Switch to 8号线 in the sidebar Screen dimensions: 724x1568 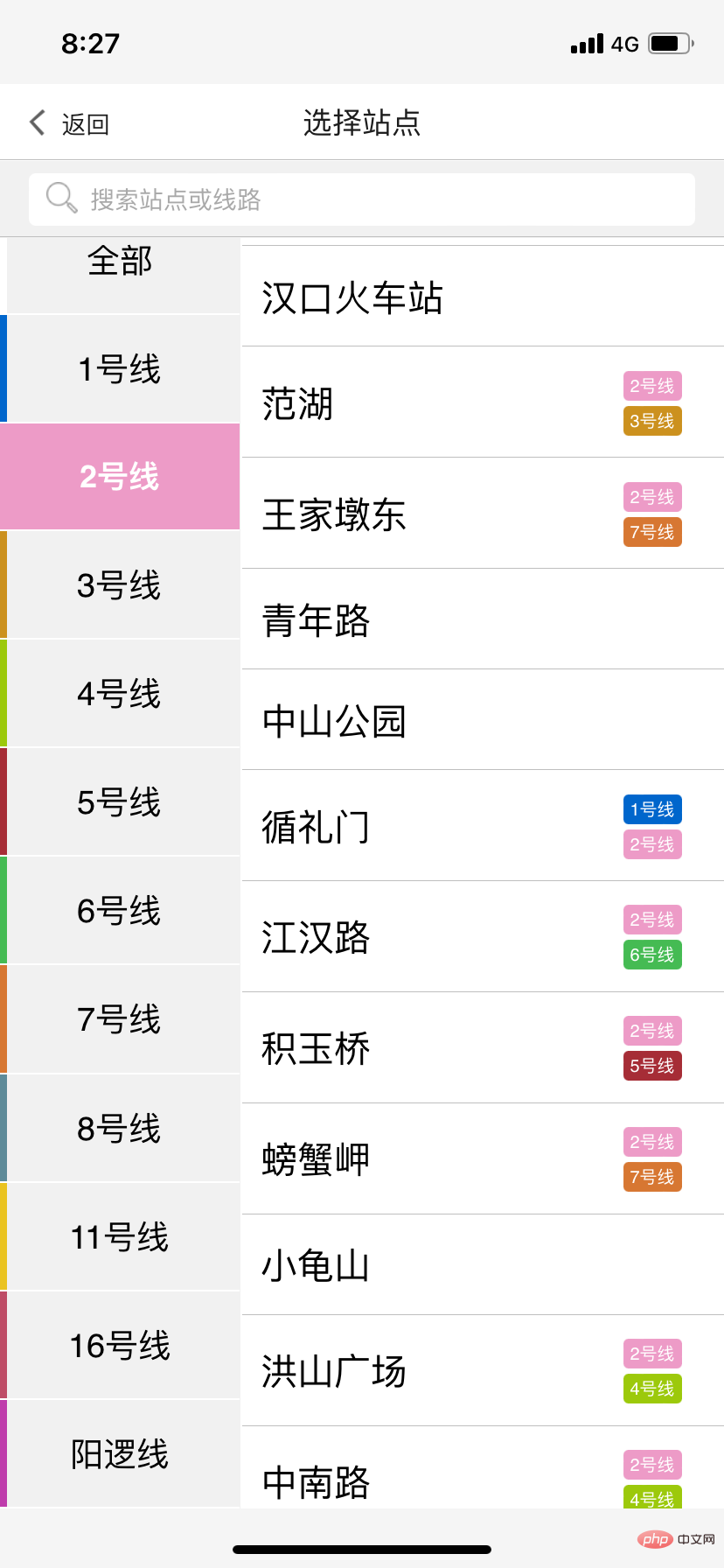121,1128
